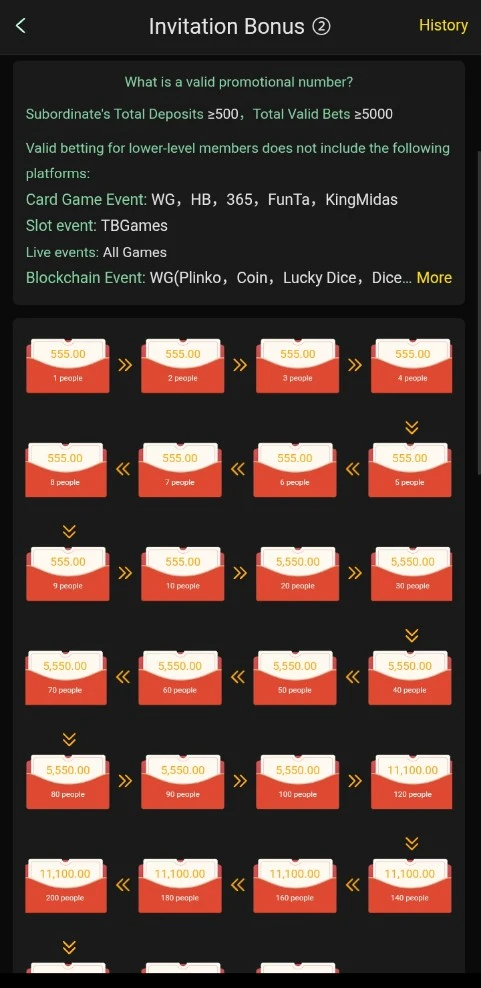Open the 20 people 5,550.00 envelope
This screenshot has height=988, width=481.
pos(298,574)
